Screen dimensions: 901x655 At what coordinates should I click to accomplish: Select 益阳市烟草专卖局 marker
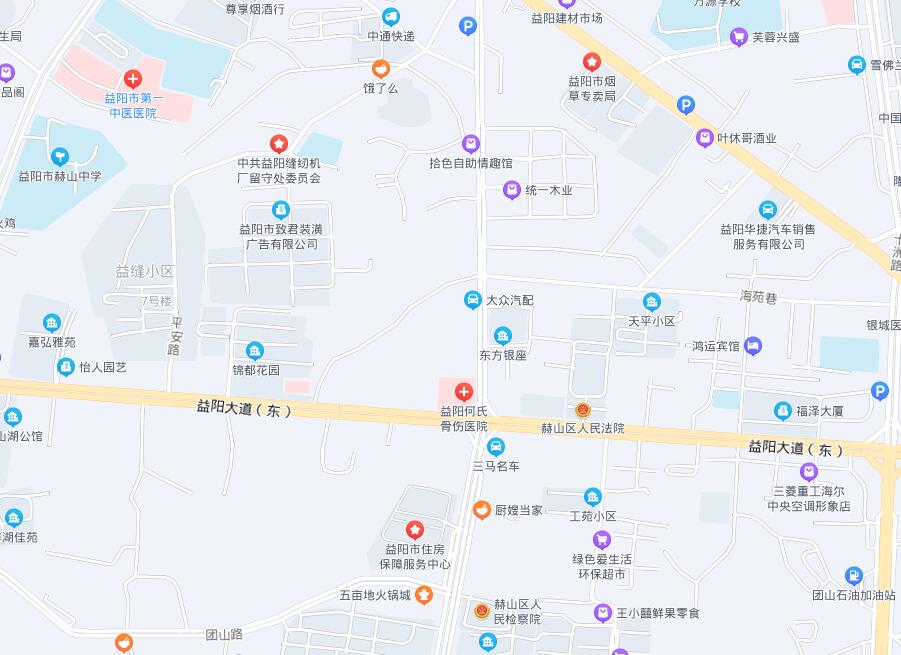[592, 61]
